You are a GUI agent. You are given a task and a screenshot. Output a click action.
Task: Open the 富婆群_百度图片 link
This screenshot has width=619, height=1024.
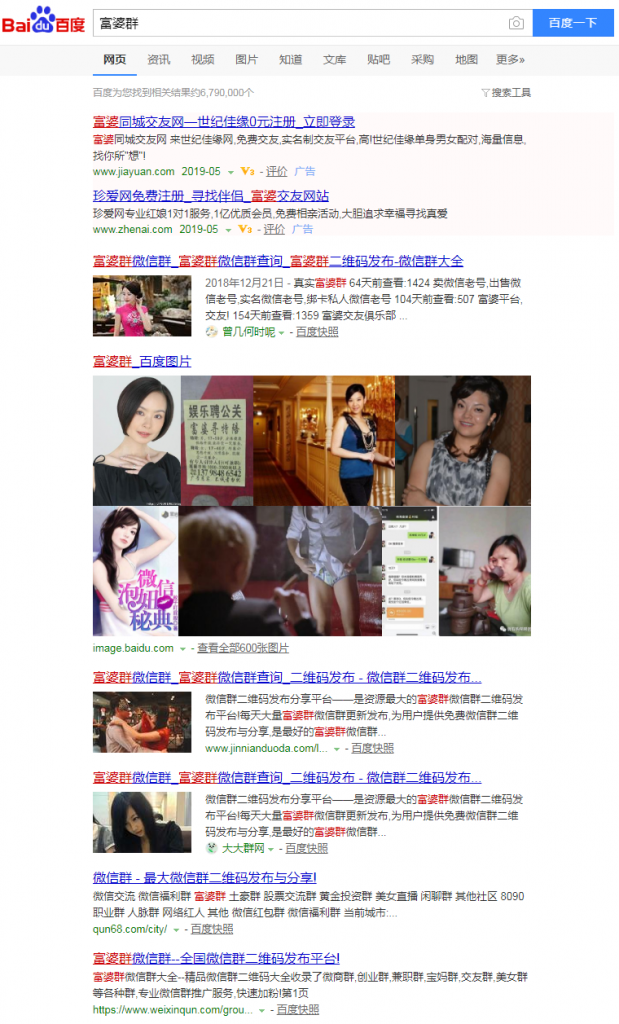pos(141,361)
